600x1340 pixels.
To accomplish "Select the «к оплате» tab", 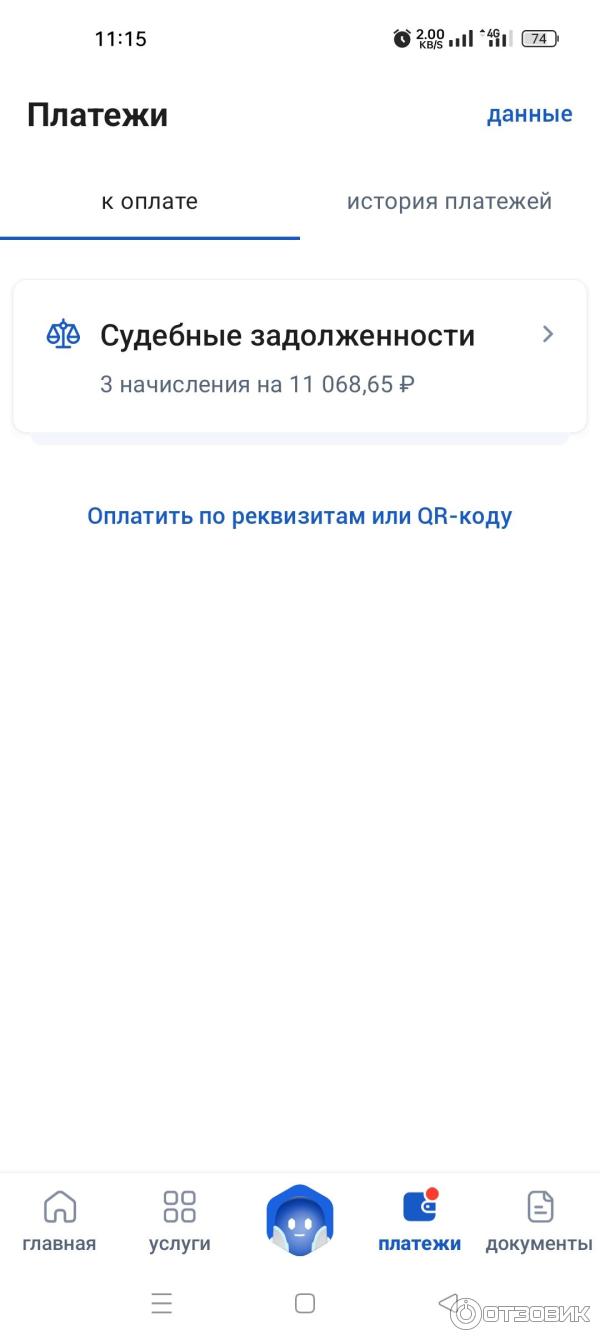I will point(150,202).
